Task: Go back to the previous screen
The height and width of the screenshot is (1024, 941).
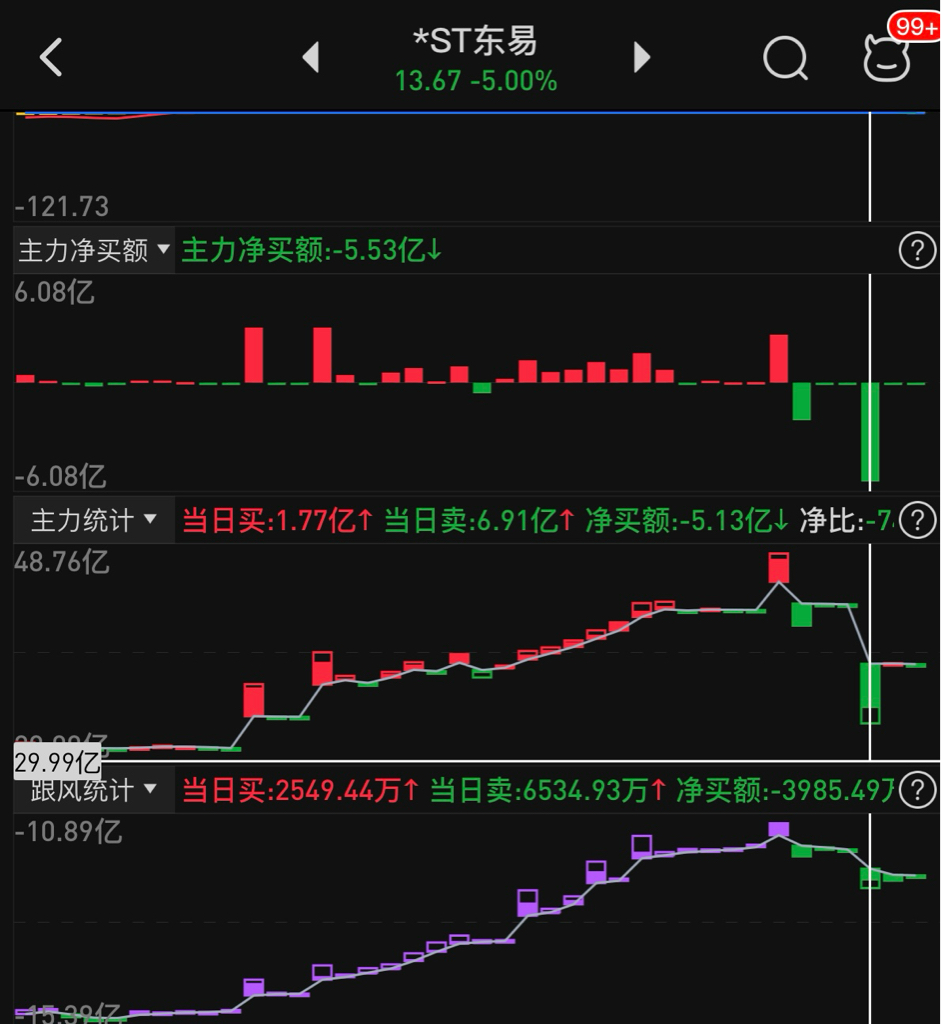Action: tap(51, 58)
